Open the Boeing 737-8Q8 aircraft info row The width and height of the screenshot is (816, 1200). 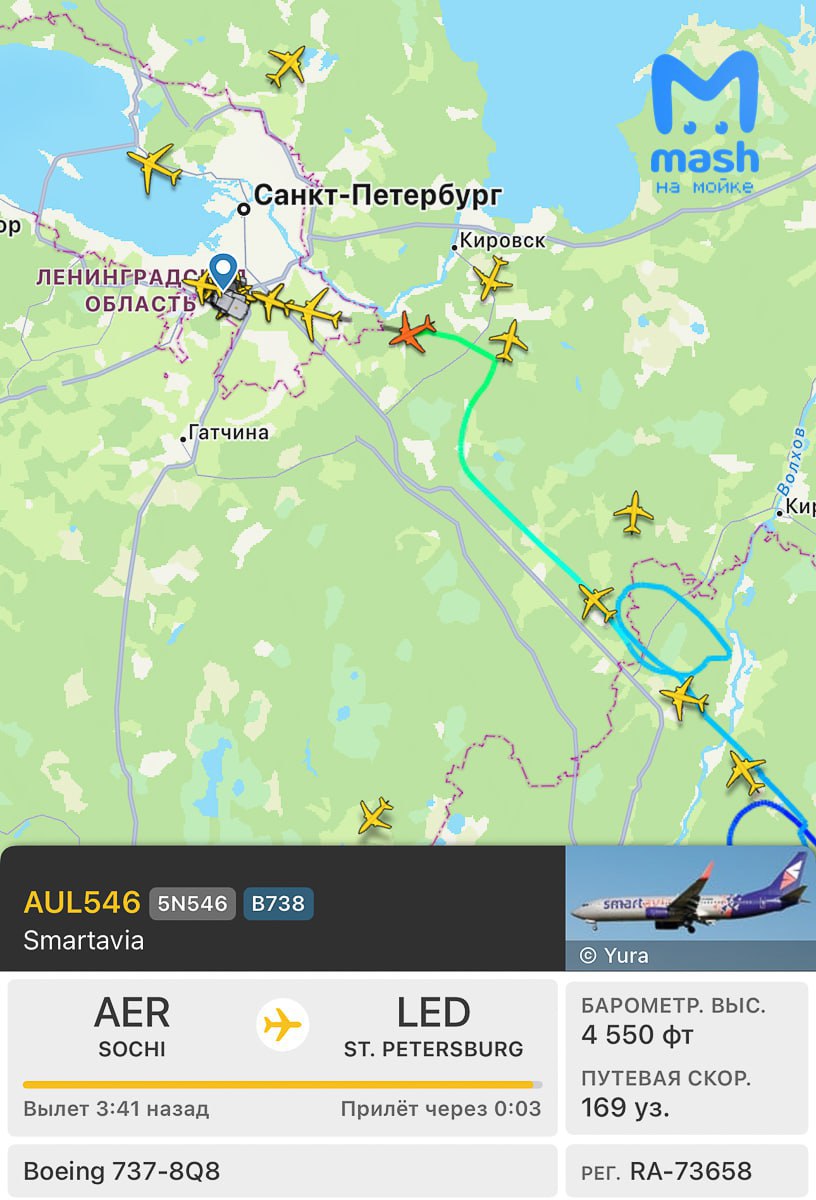282,1171
